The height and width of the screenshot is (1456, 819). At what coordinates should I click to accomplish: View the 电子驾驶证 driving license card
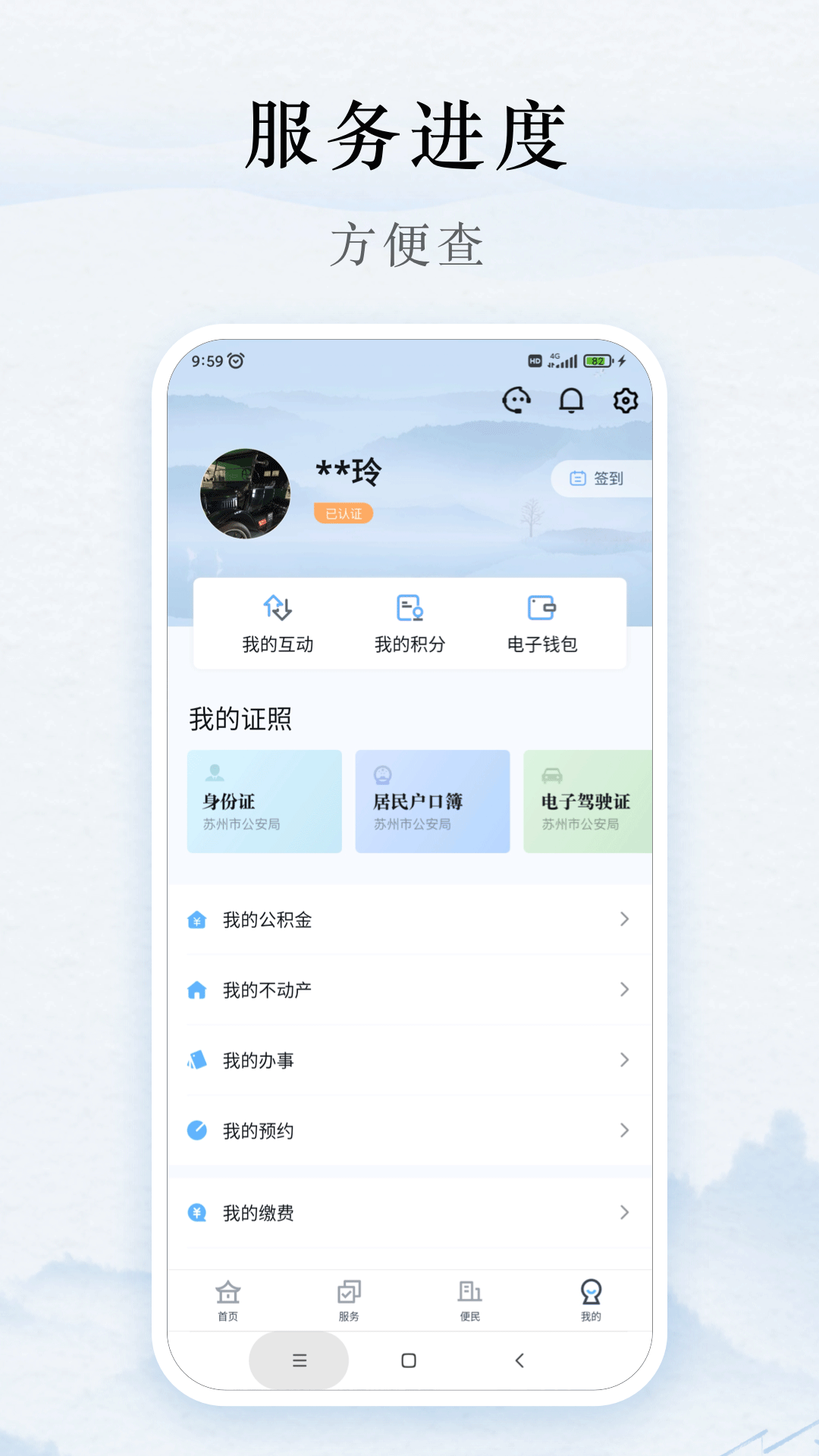591,800
